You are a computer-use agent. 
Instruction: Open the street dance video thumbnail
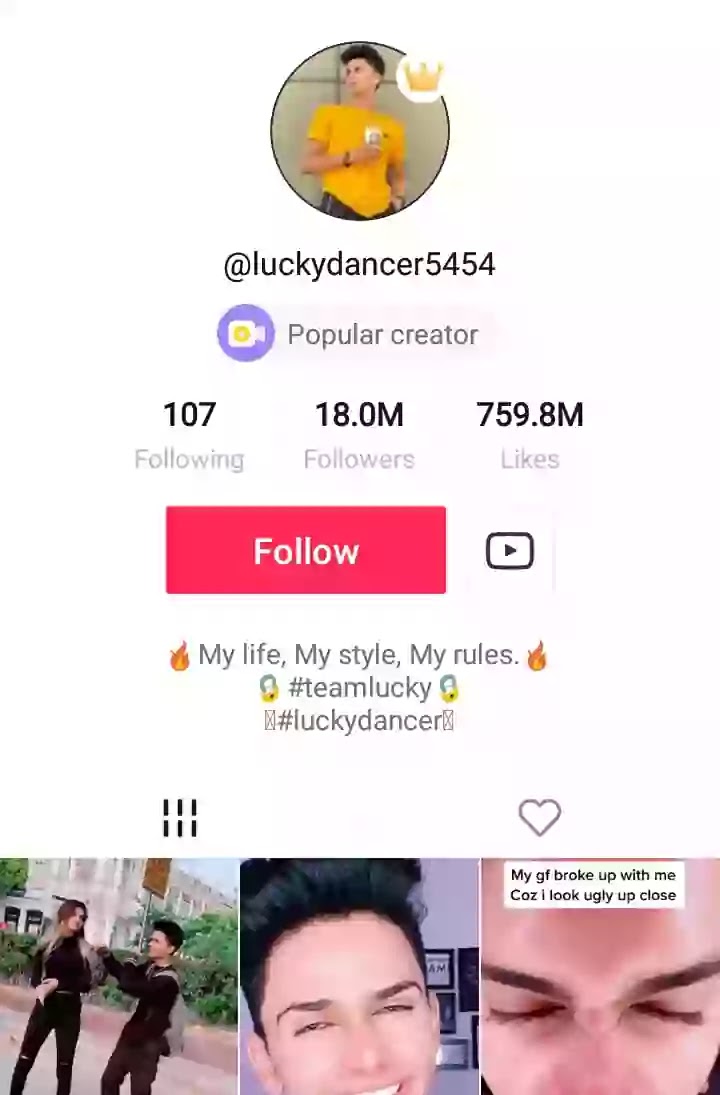(x=119, y=975)
